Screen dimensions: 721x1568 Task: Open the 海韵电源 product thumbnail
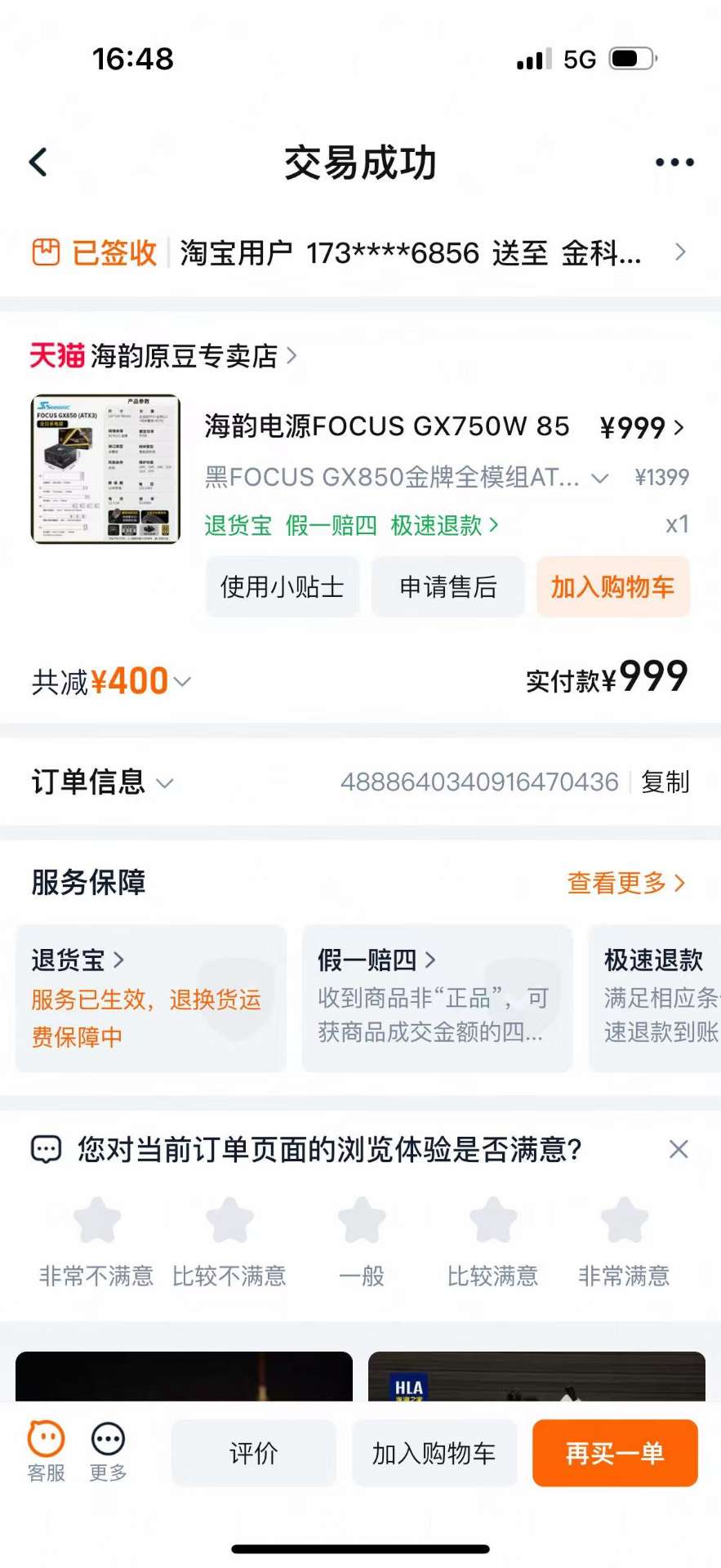(105, 470)
